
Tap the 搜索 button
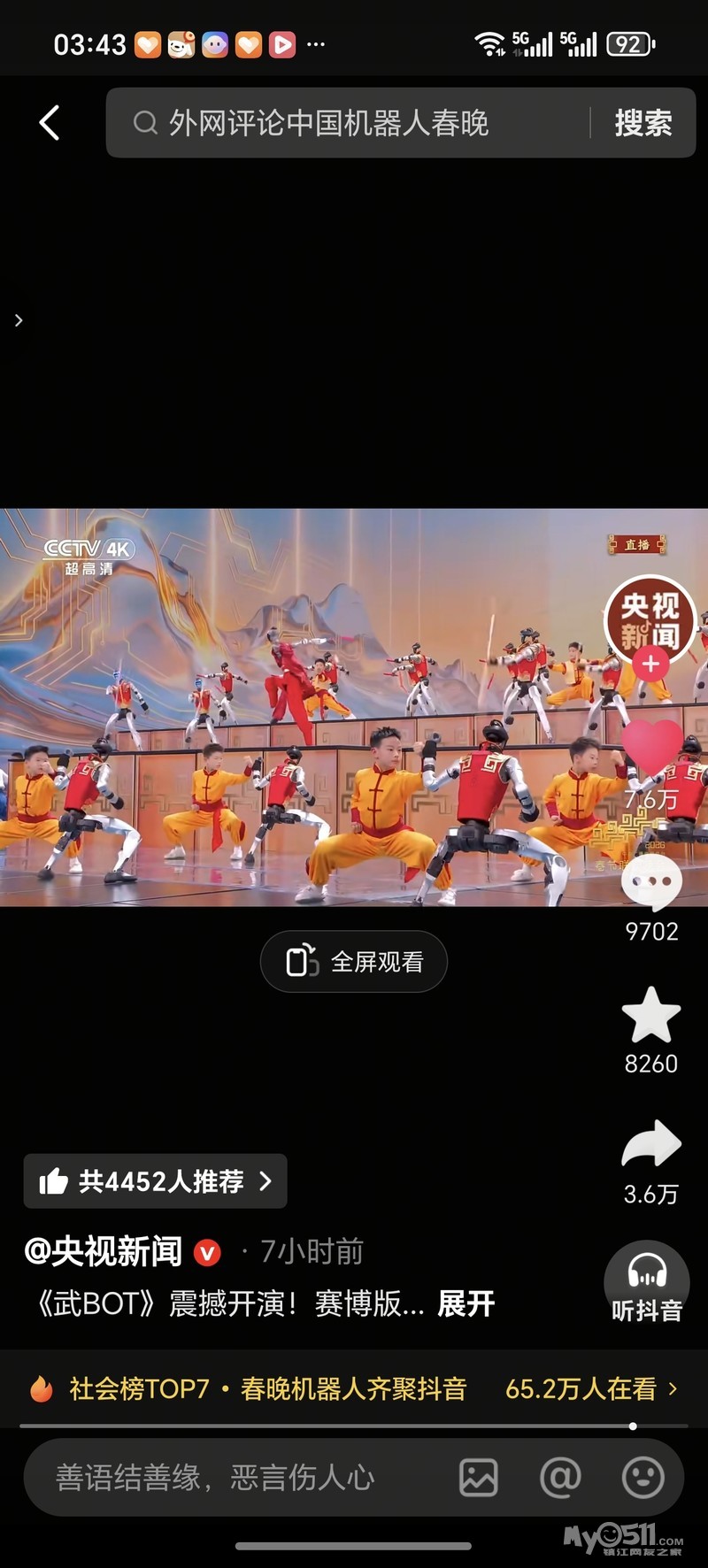tap(643, 123)
